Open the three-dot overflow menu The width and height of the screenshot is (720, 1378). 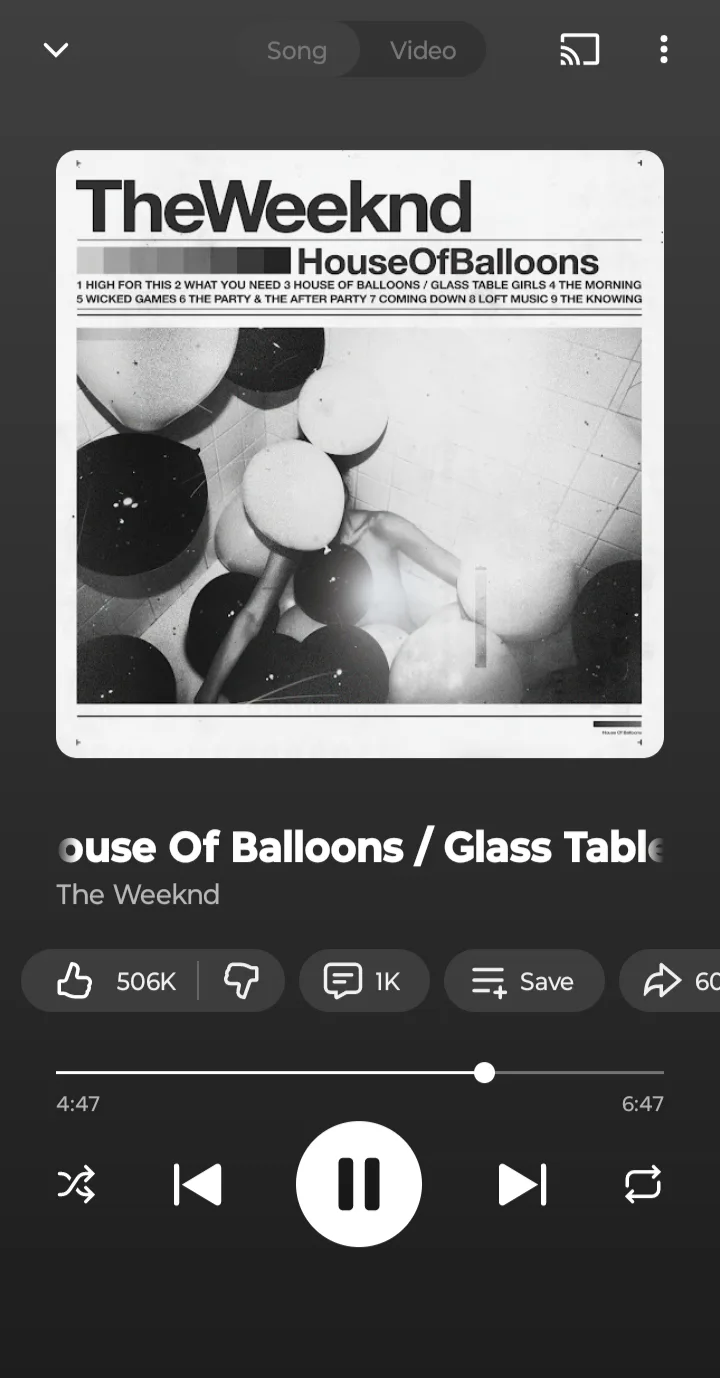click(x=664, y=50)
